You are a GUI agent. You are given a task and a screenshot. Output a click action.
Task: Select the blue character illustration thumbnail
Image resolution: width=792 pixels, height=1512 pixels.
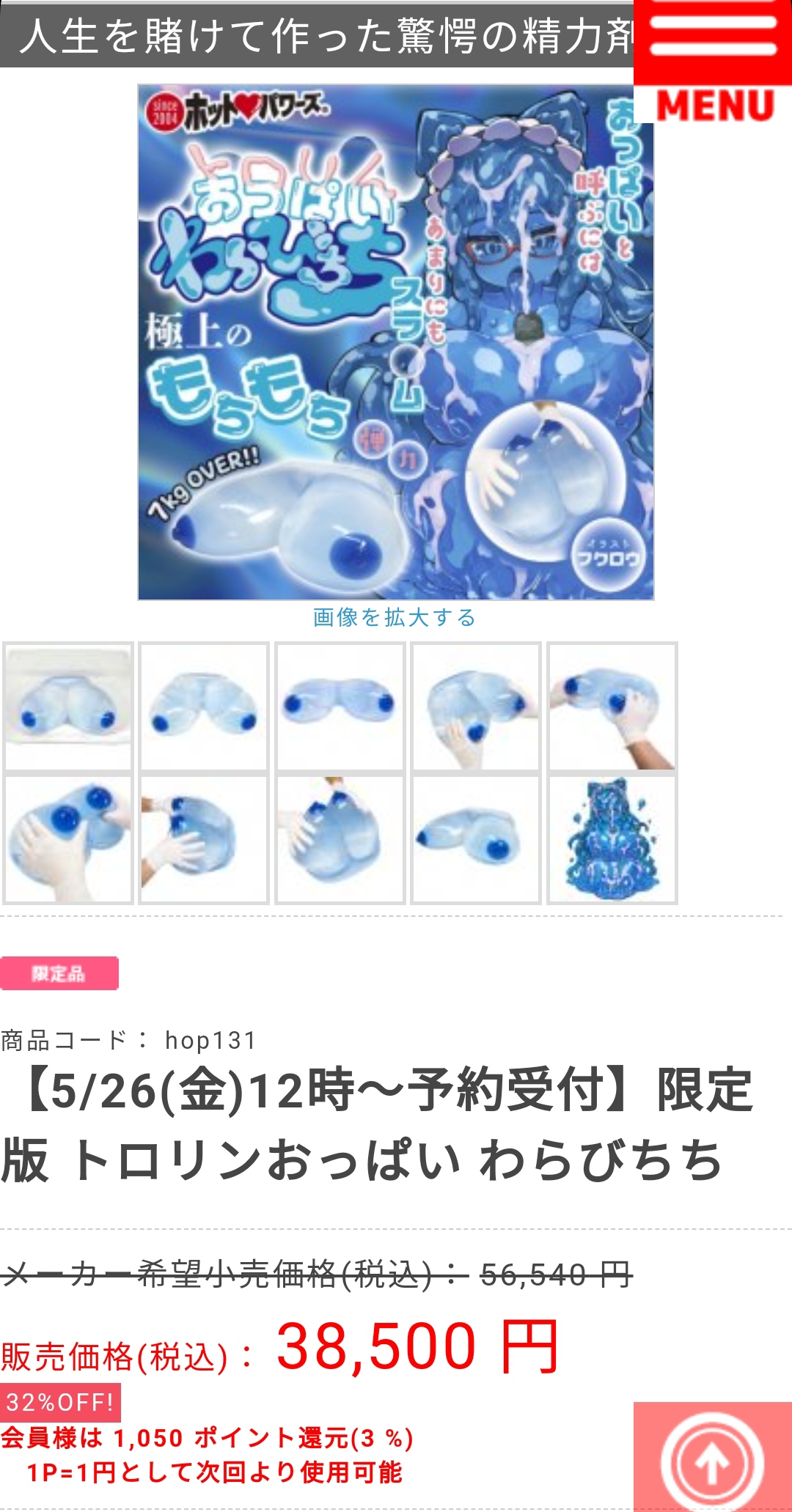pyautogui.click(x=612, y=840)
